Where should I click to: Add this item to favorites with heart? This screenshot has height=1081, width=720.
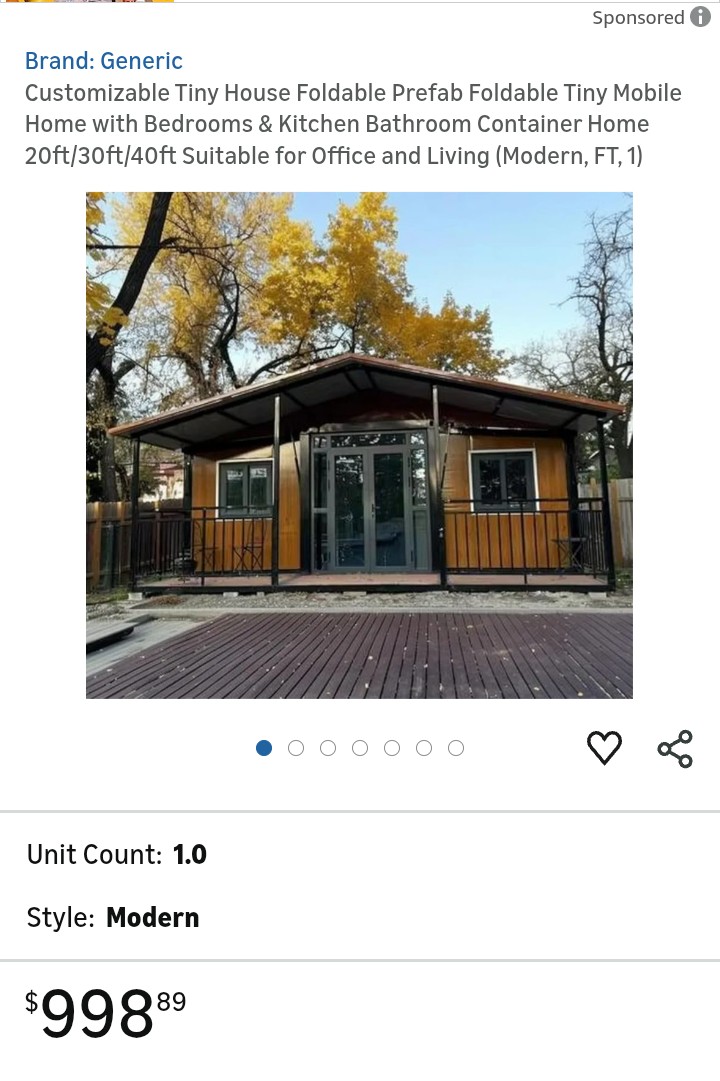(x=604, y=748)
